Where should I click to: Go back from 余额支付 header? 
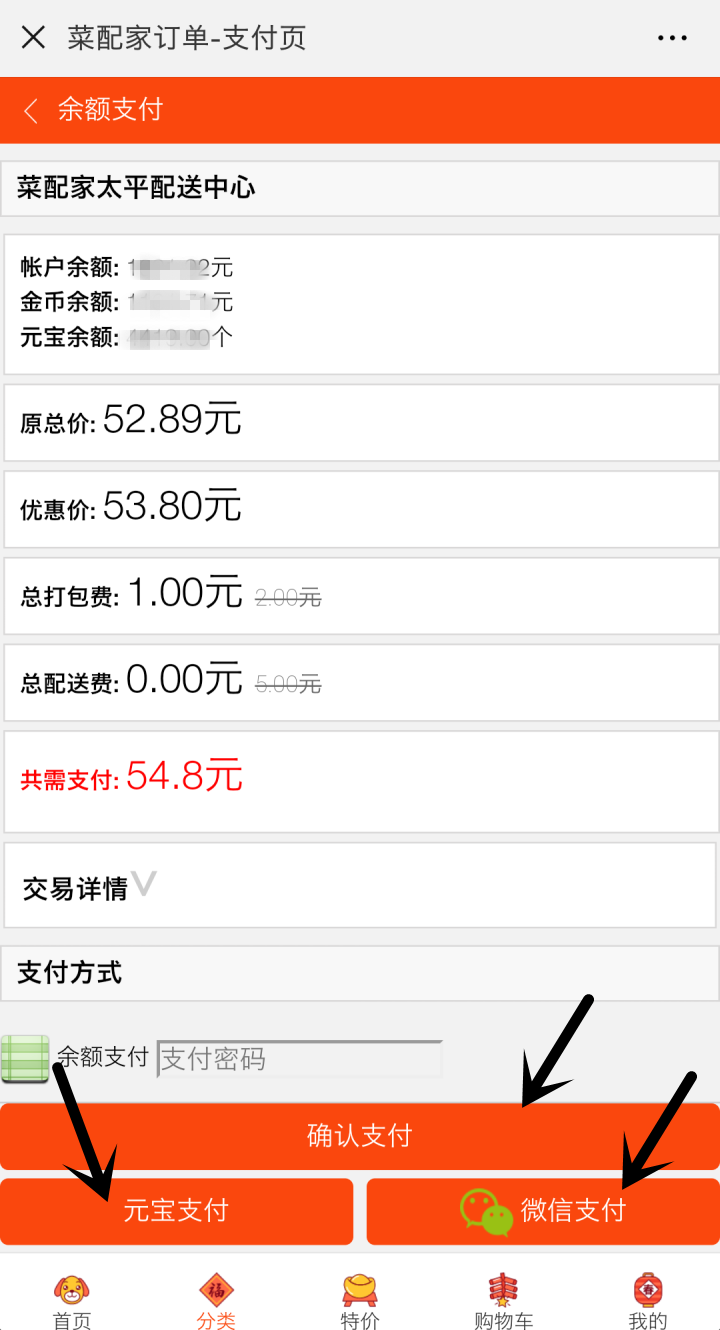click(31, 110)
